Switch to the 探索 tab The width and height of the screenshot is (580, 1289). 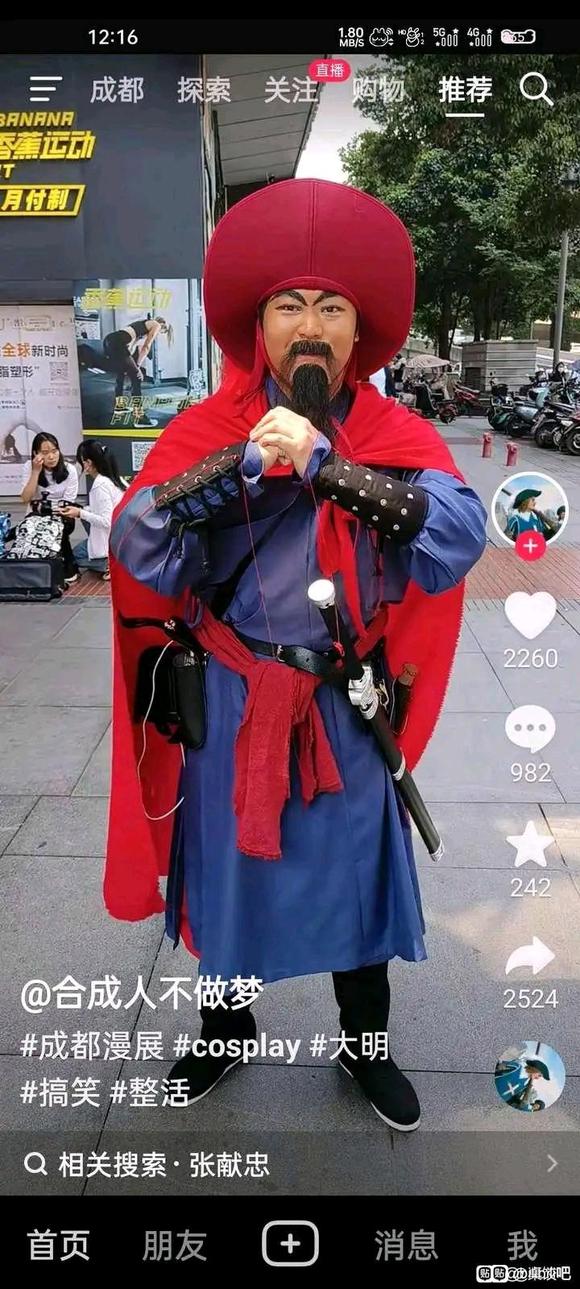point(204,89)
